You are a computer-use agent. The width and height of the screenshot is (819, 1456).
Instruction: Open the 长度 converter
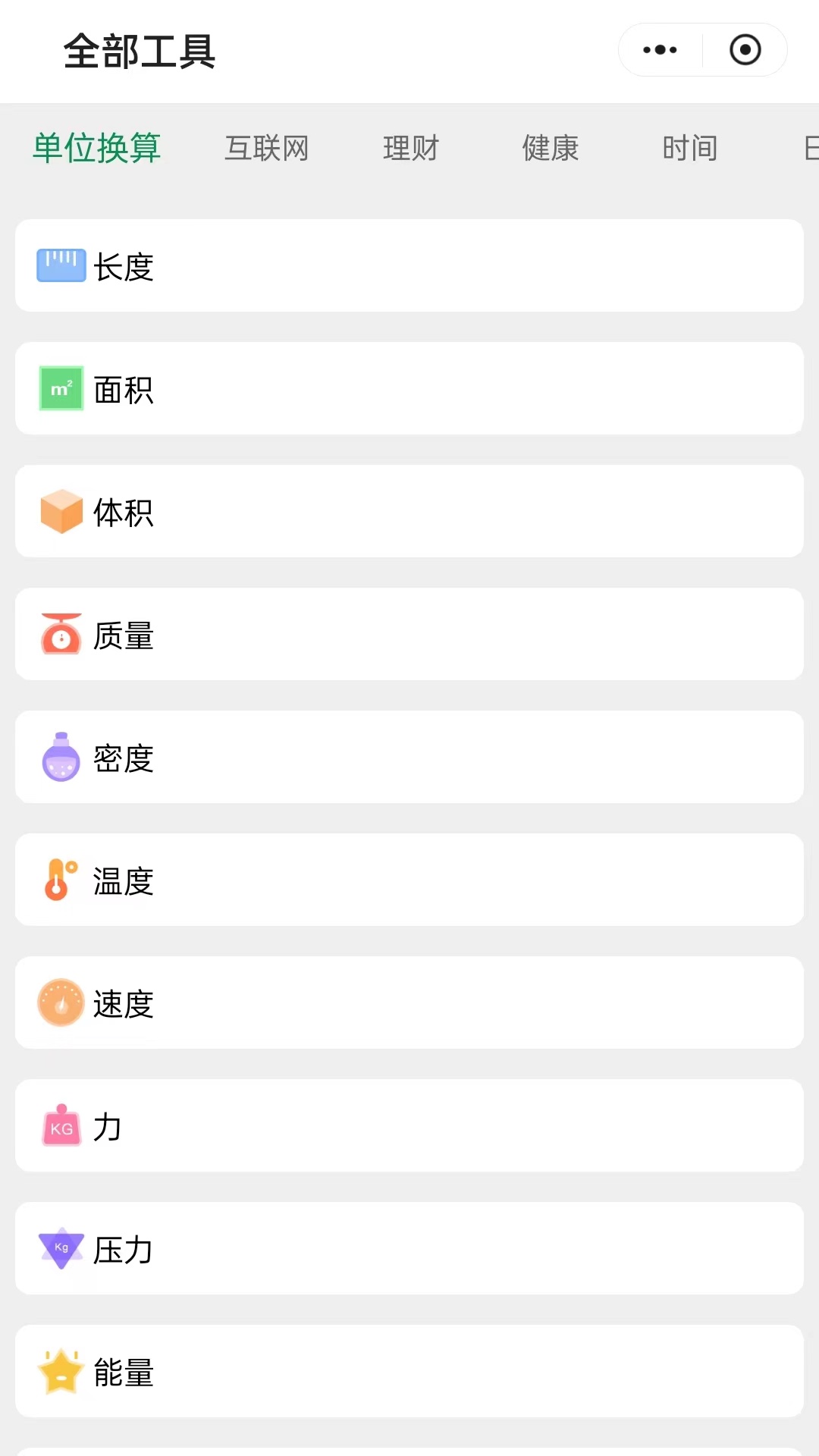coord(409,265)
